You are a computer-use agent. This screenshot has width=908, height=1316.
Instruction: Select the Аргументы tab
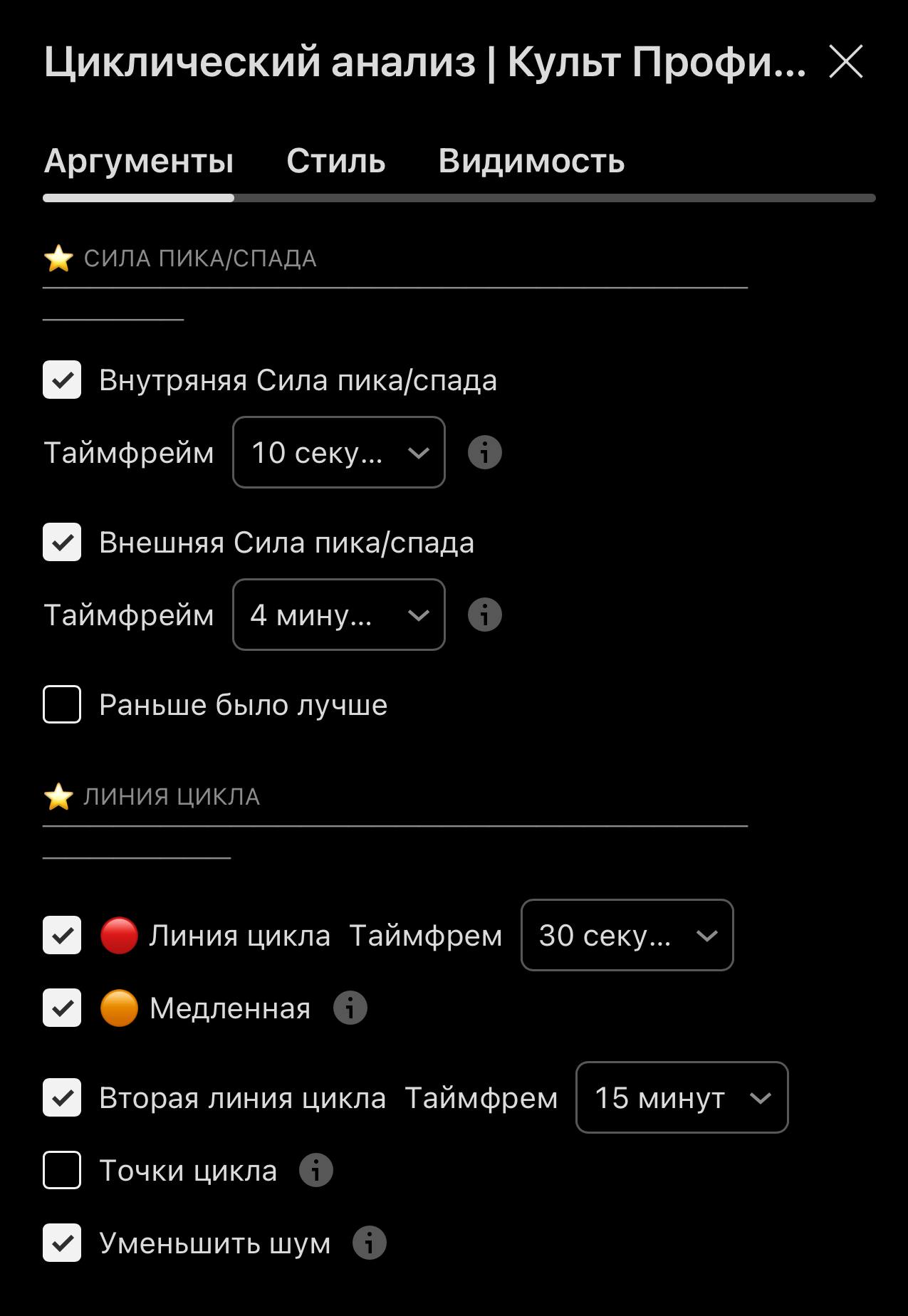(x=139, y=161)
